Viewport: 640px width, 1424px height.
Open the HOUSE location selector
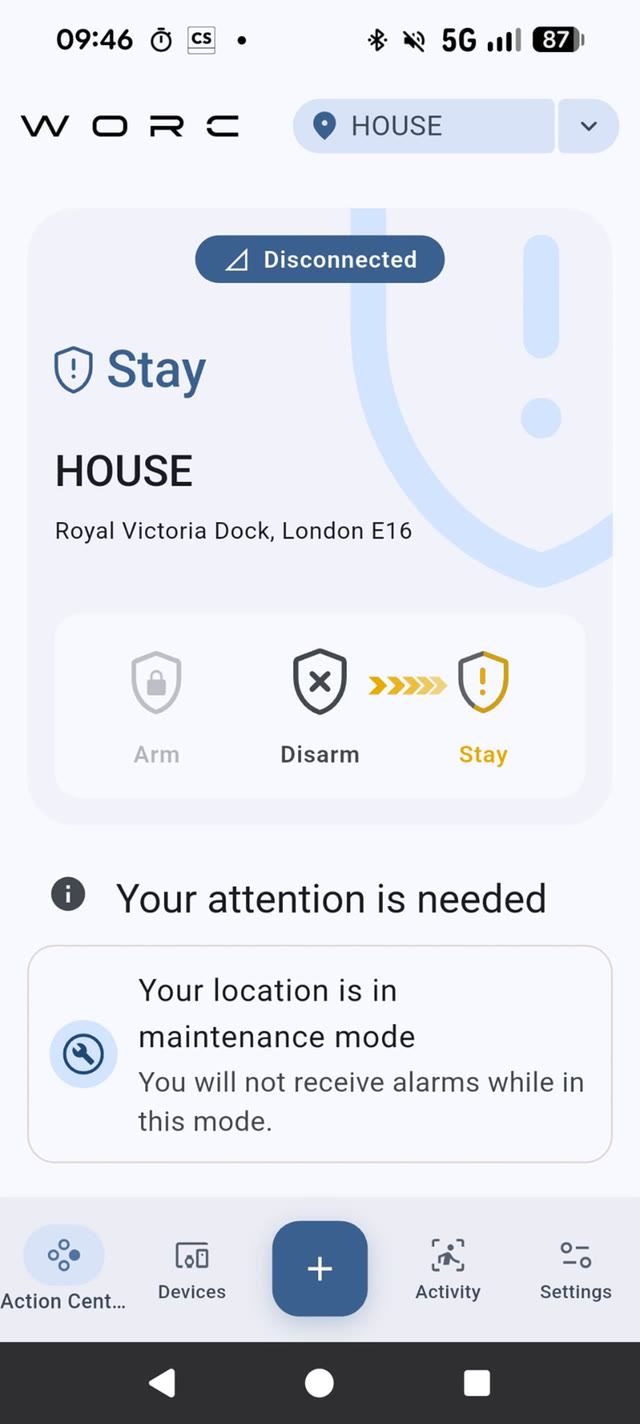point(424,126)
